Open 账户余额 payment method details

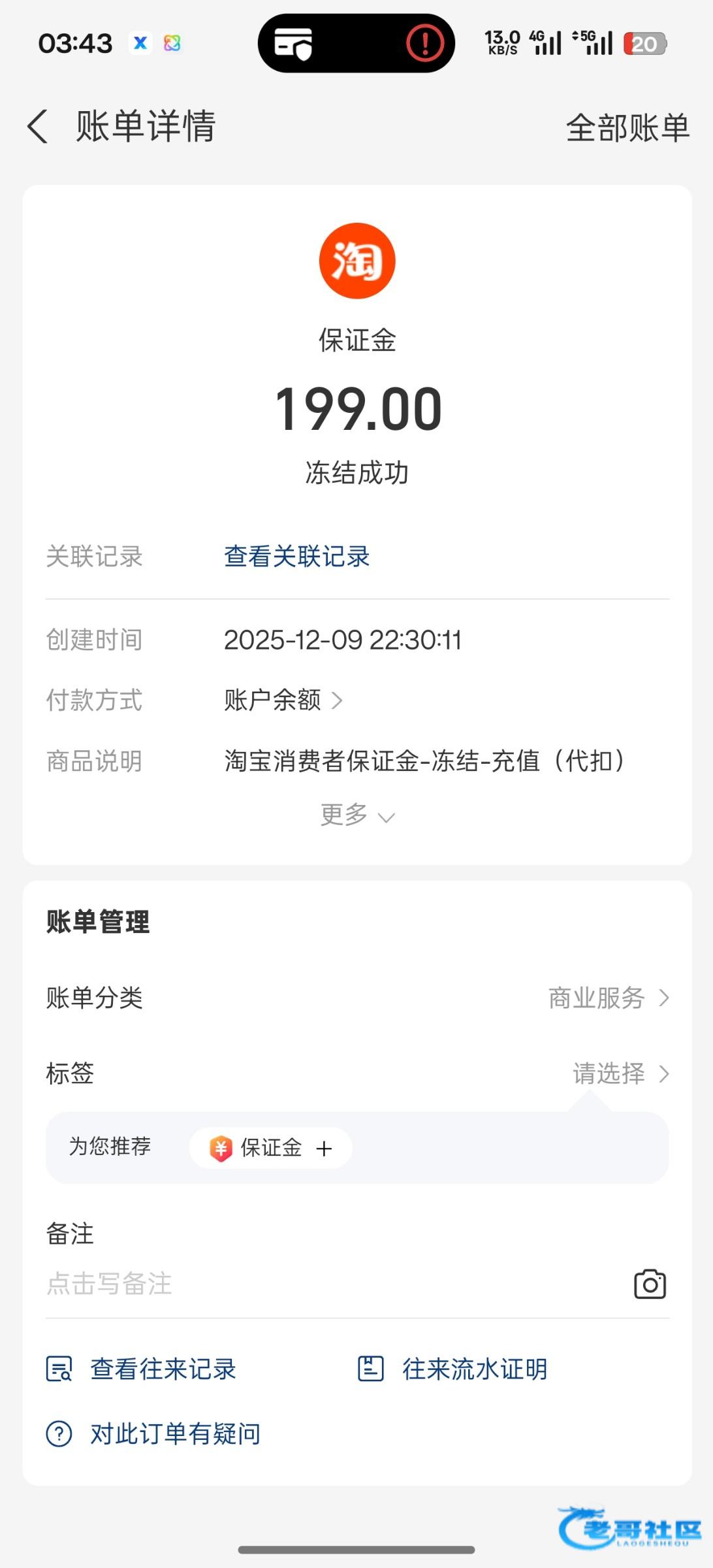tap(282, 700)
